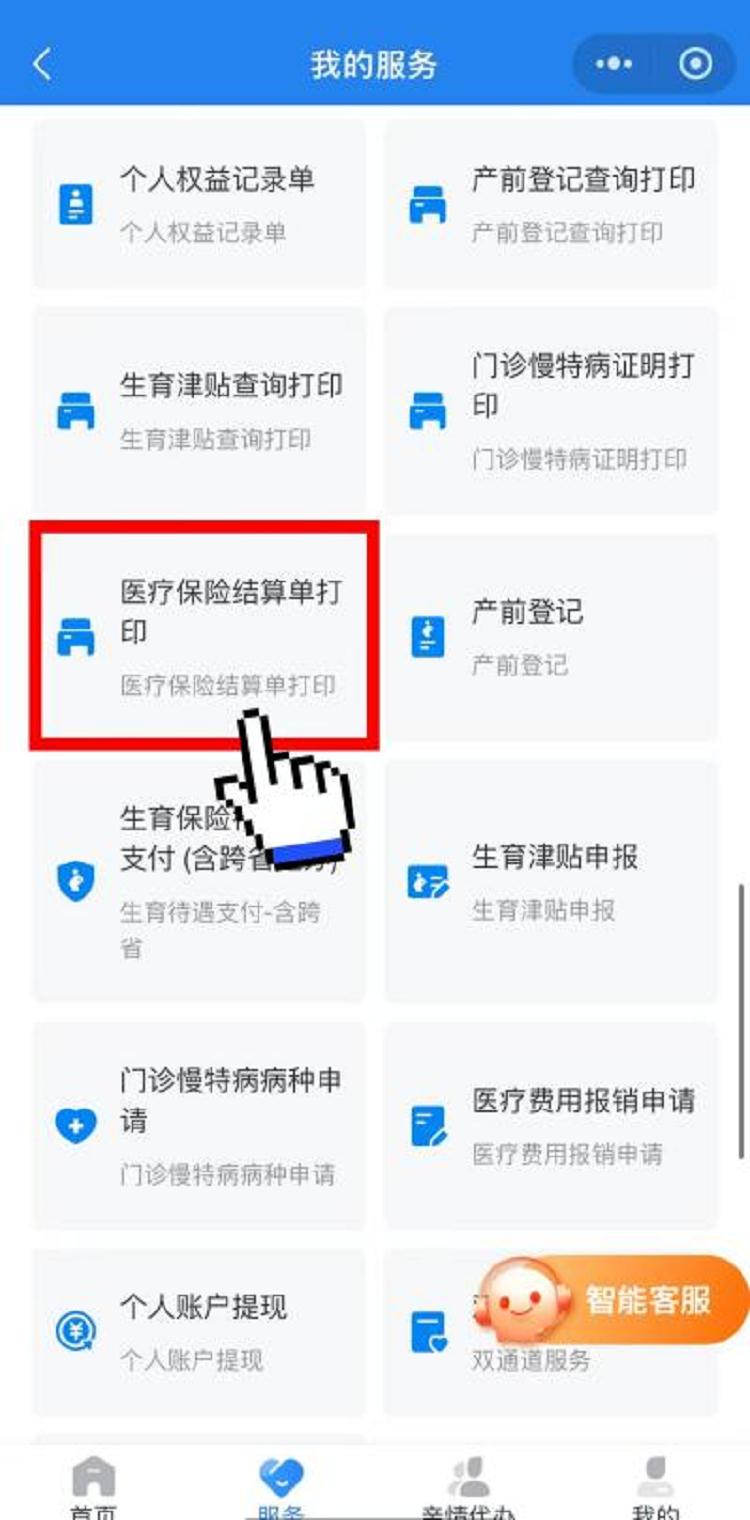Tap 个人账户提现 card
Image resolution: width=750 pixels, height=1520 pixels.
point(199,1332)
